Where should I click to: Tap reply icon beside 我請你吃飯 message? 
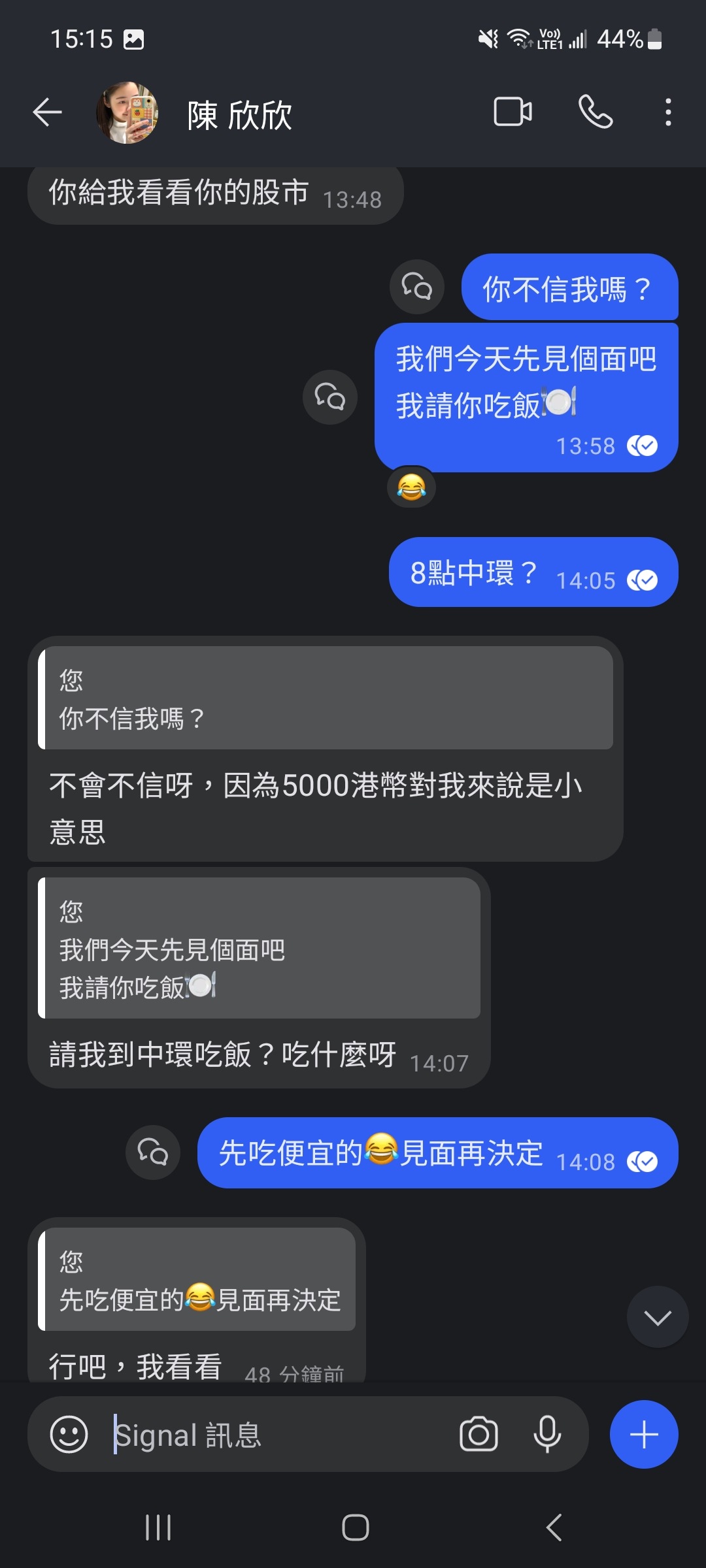click(330, 397)
